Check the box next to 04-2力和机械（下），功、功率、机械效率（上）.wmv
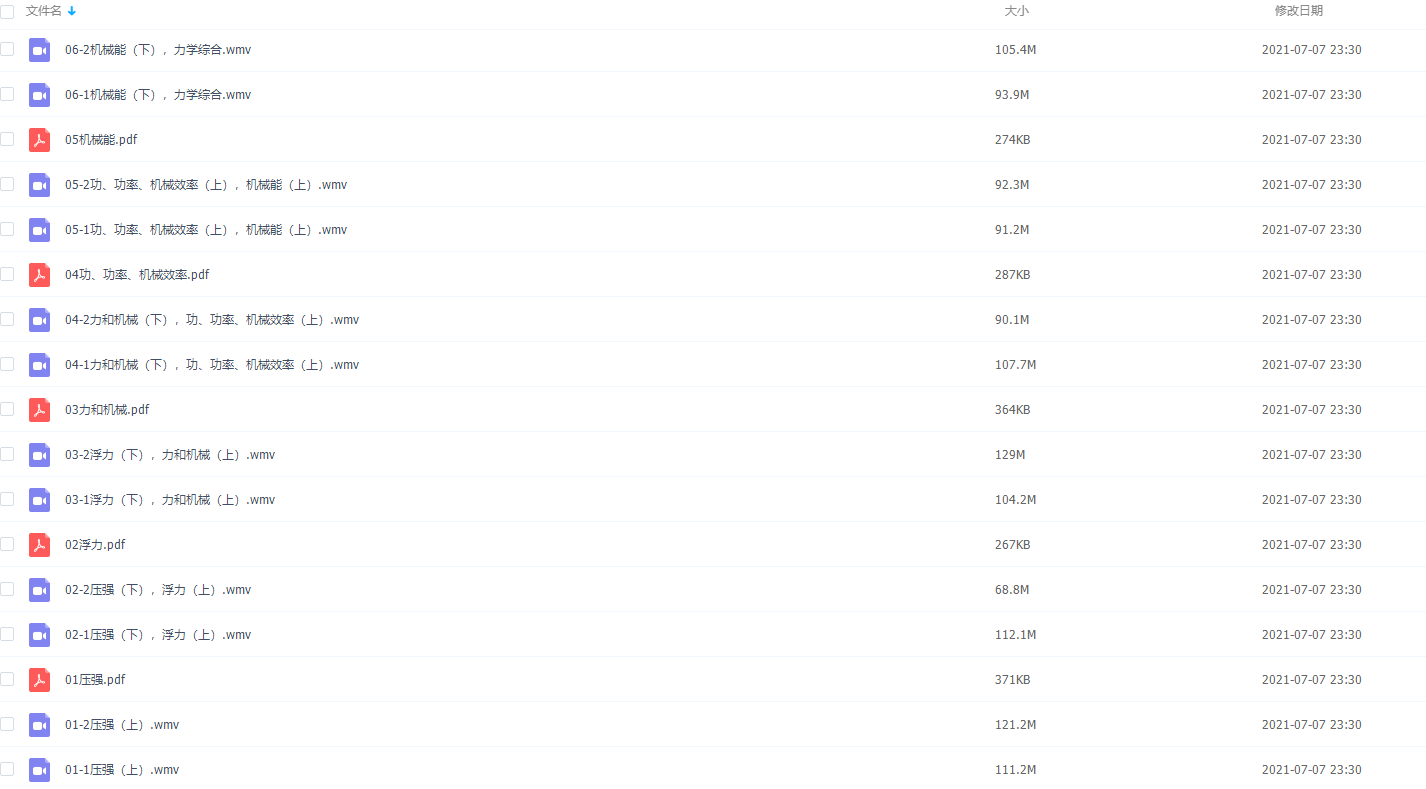The image size is (1426, 789). tap(7, 319)
